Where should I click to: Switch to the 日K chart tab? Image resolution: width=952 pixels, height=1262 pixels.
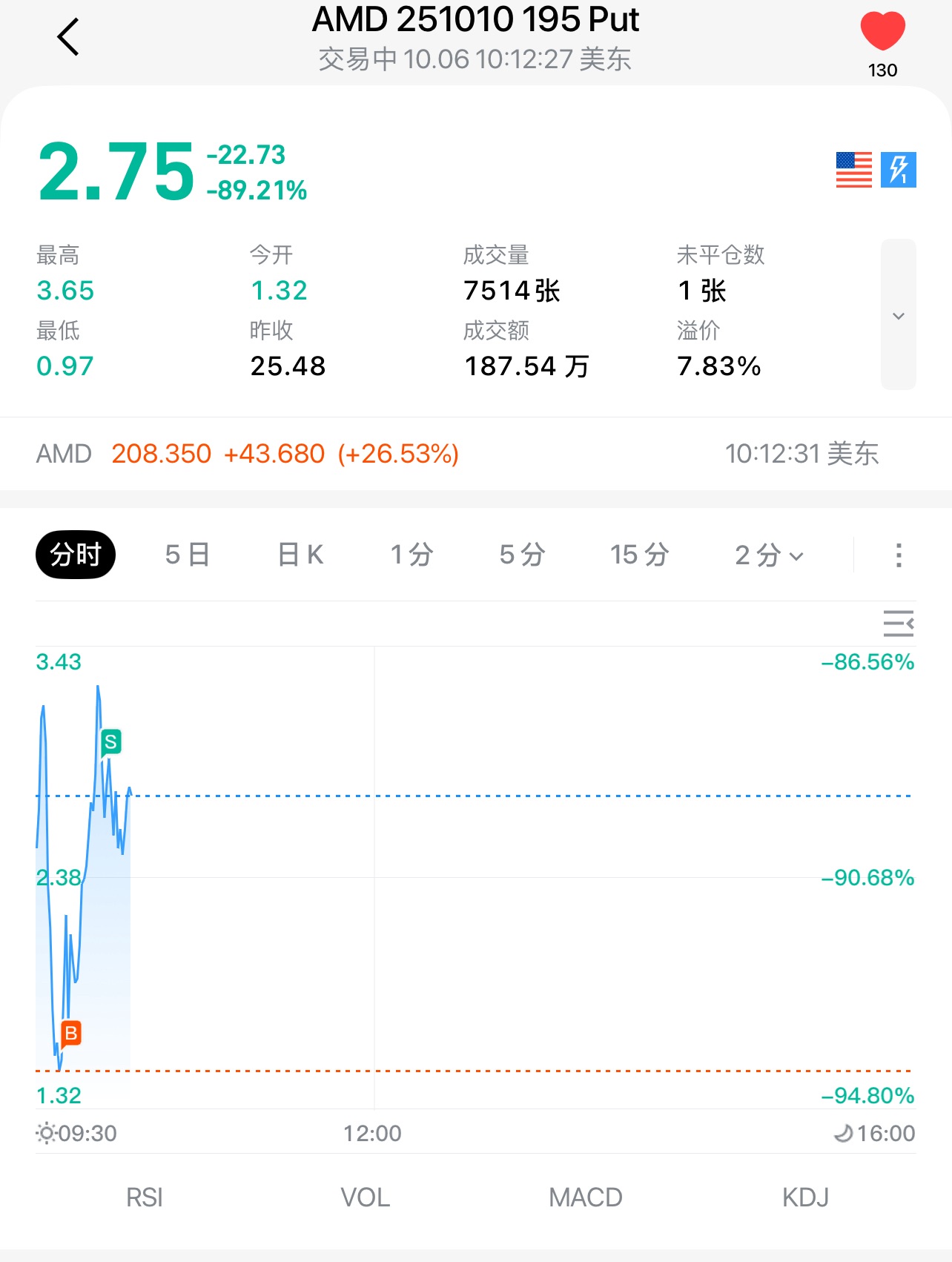tap(300, 555)
